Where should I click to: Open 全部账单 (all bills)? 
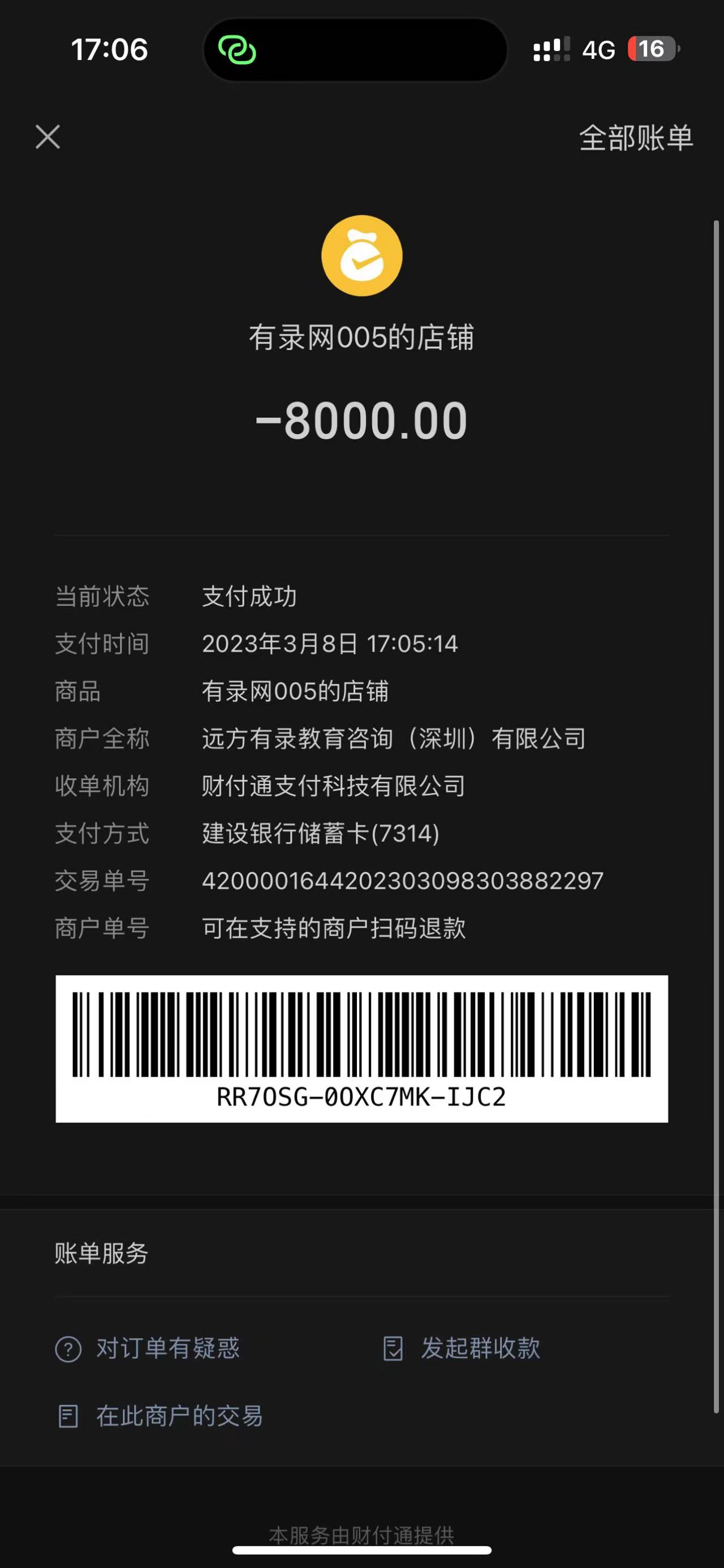pos(635,138)
